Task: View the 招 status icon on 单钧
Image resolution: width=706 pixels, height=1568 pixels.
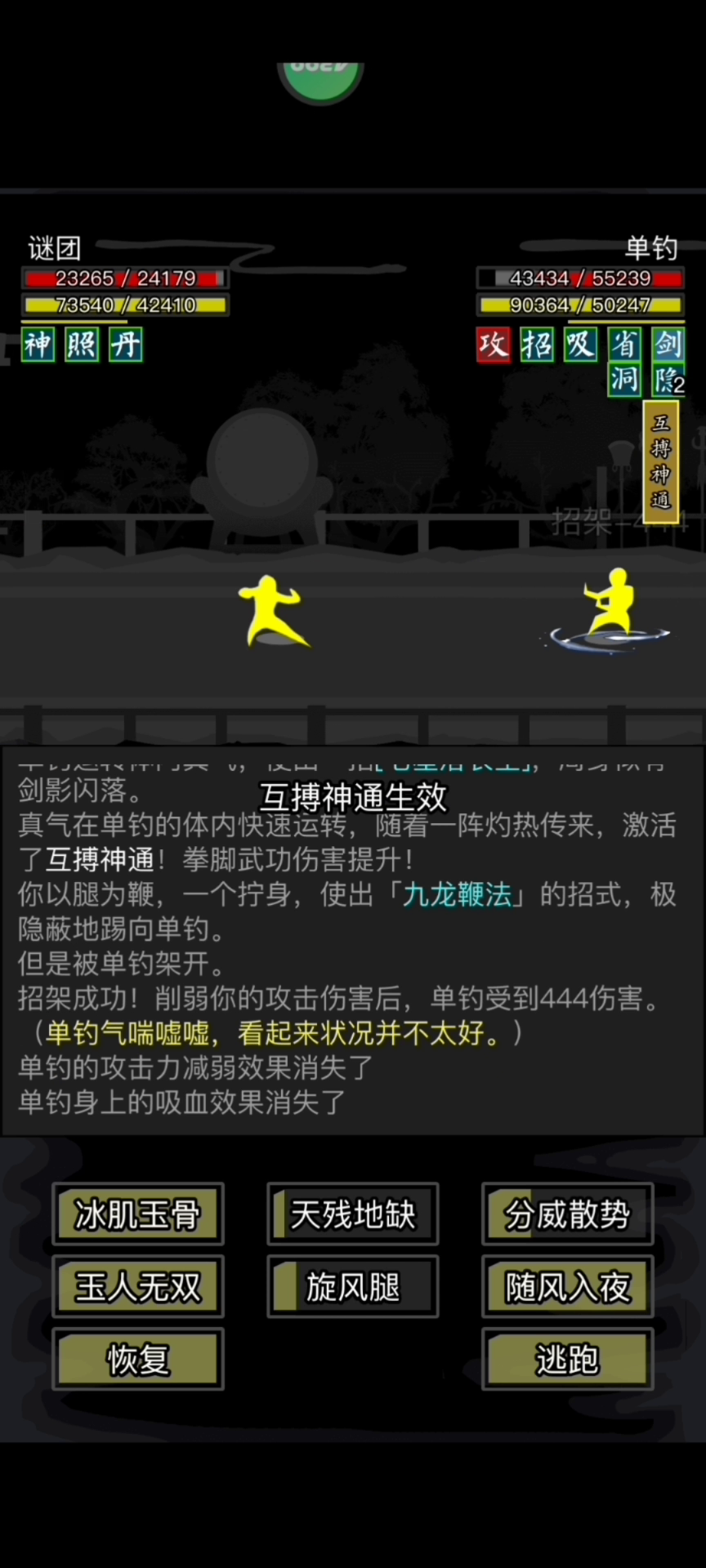Action: (537, 345)
